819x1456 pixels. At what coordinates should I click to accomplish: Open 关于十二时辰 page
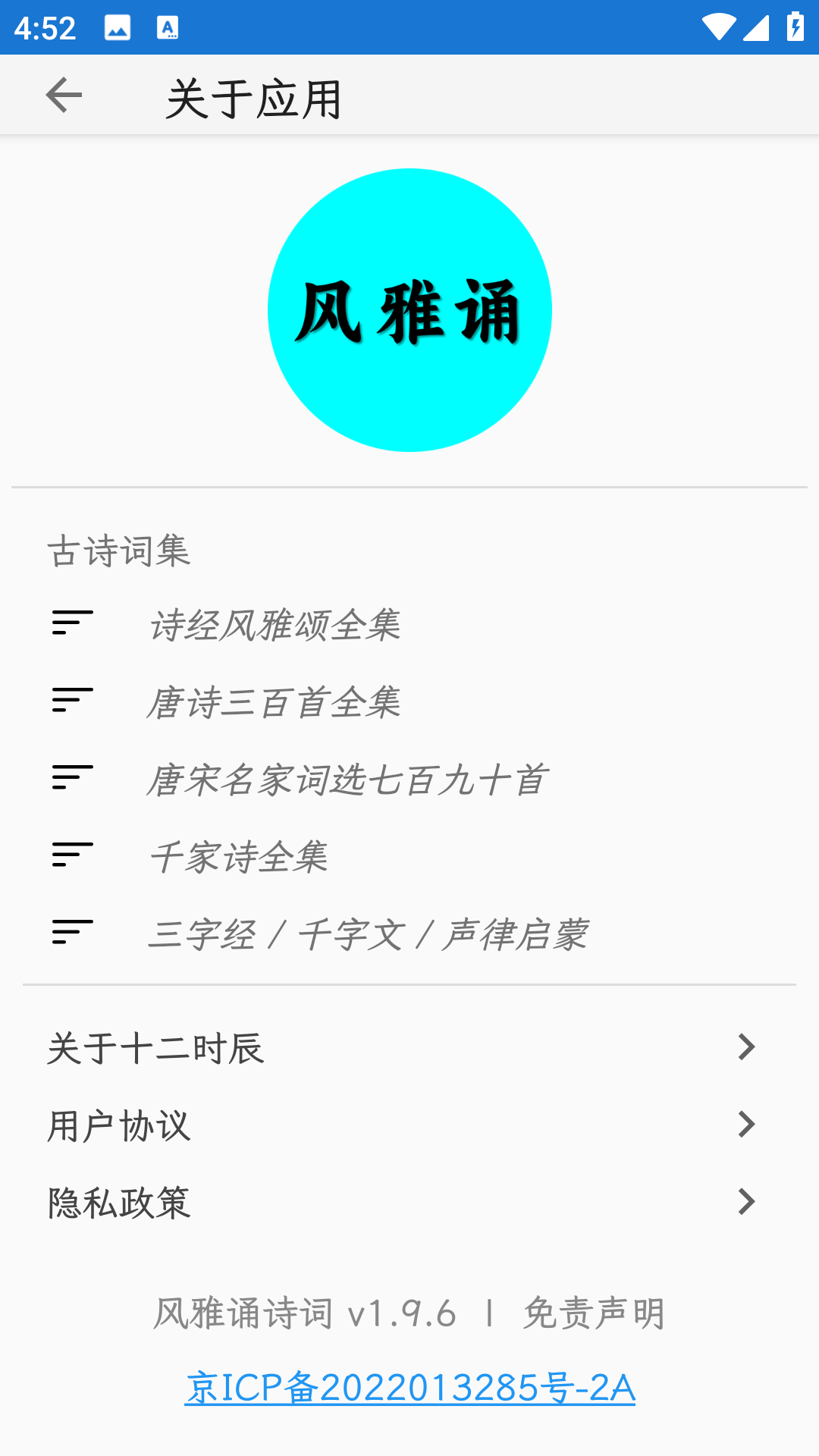[402, 1048]
